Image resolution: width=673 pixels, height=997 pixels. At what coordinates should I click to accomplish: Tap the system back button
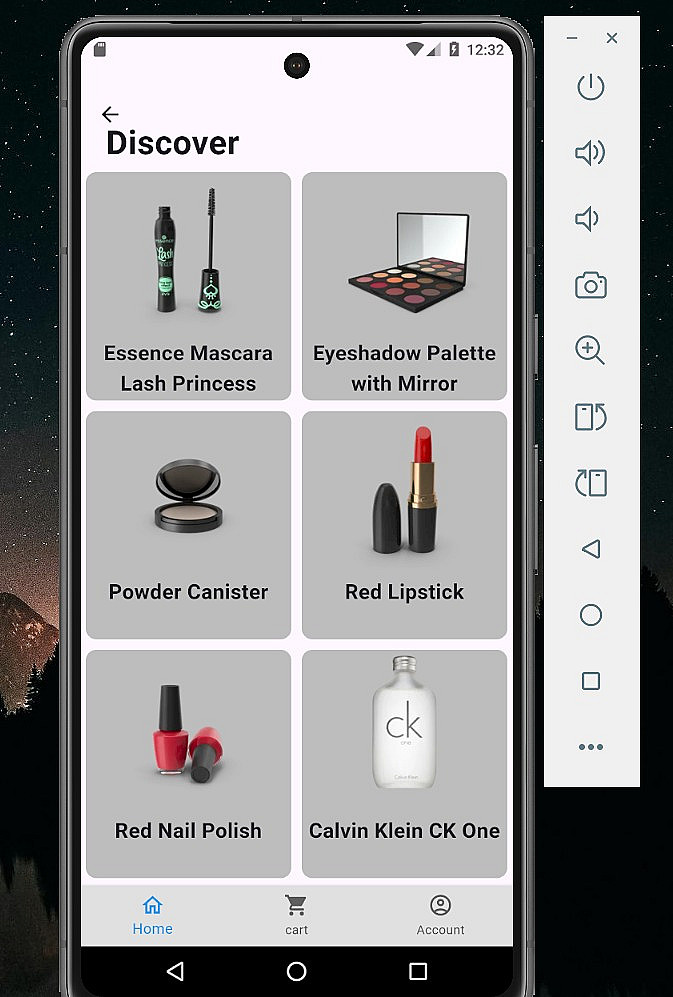point(175,971)
